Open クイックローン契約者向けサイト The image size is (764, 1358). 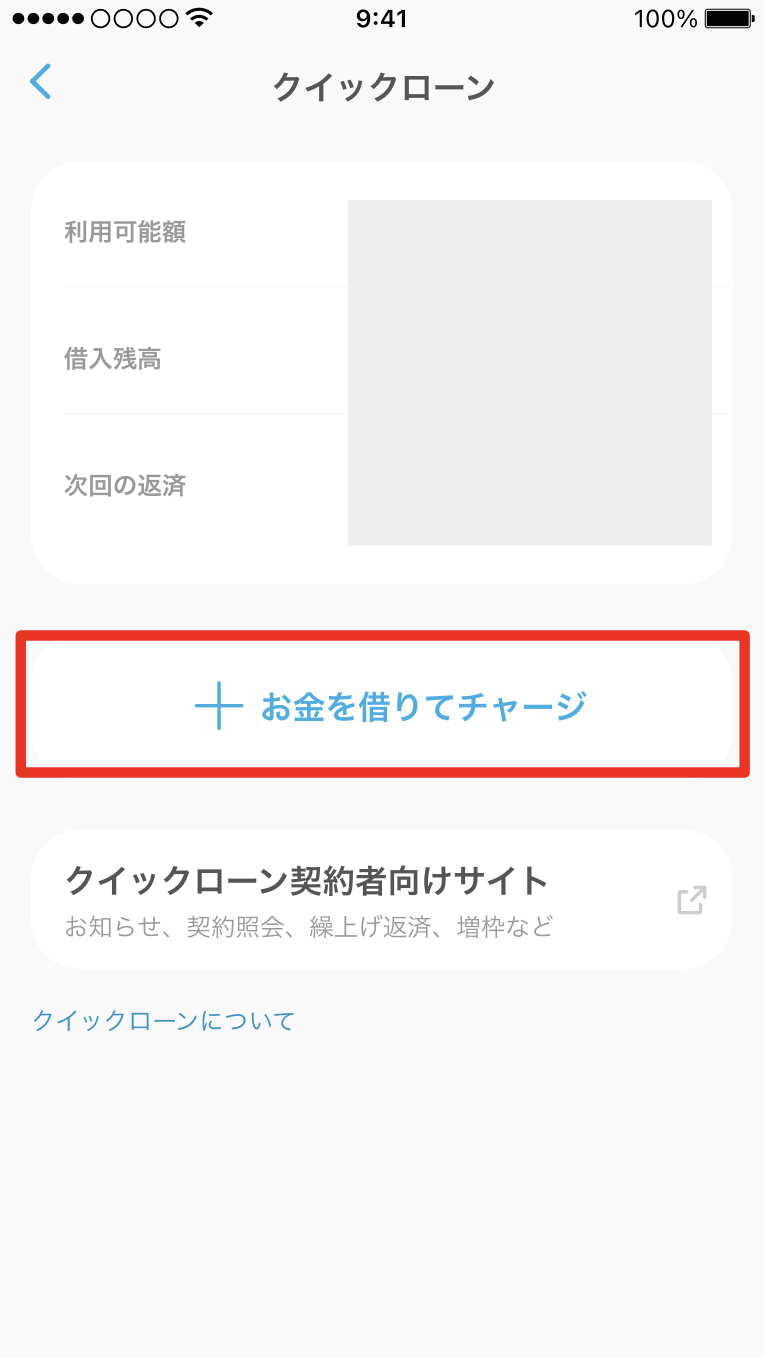coord(382,899)
